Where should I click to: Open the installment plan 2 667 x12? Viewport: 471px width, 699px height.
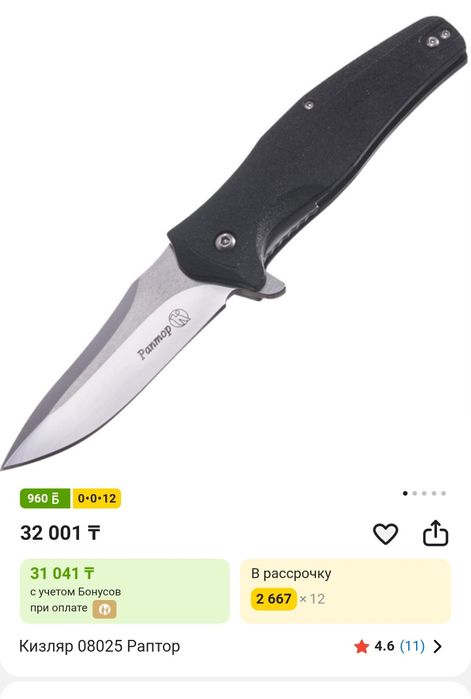[345, 591]
